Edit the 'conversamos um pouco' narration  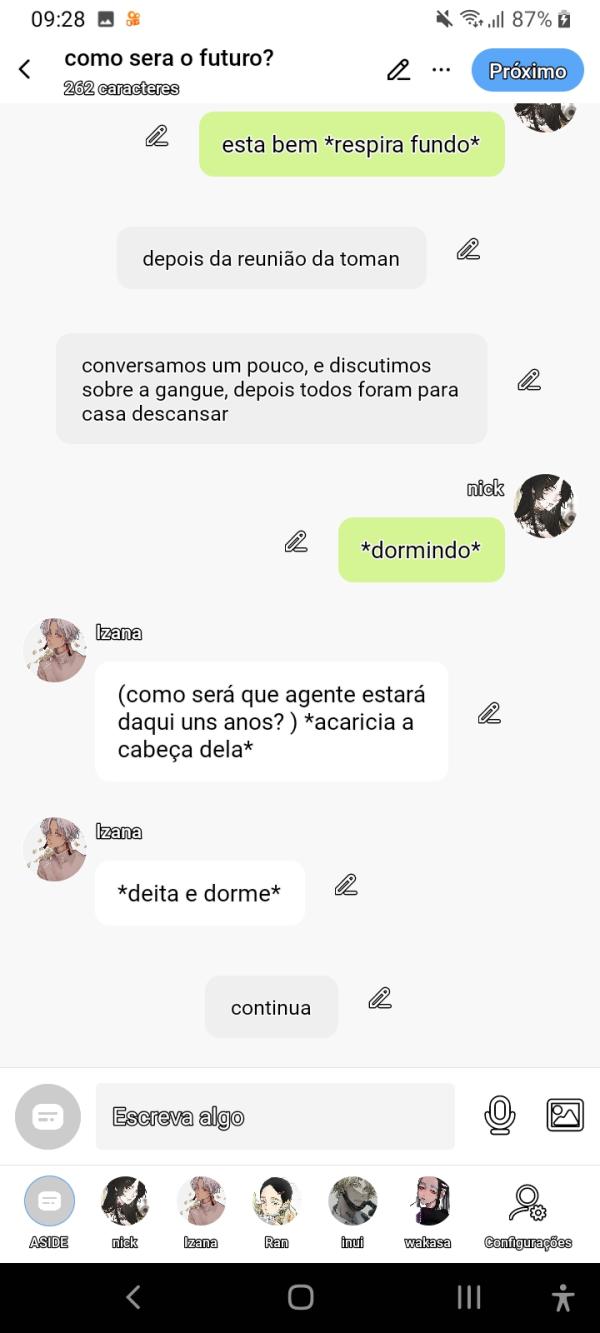click(x=529, y=380)
